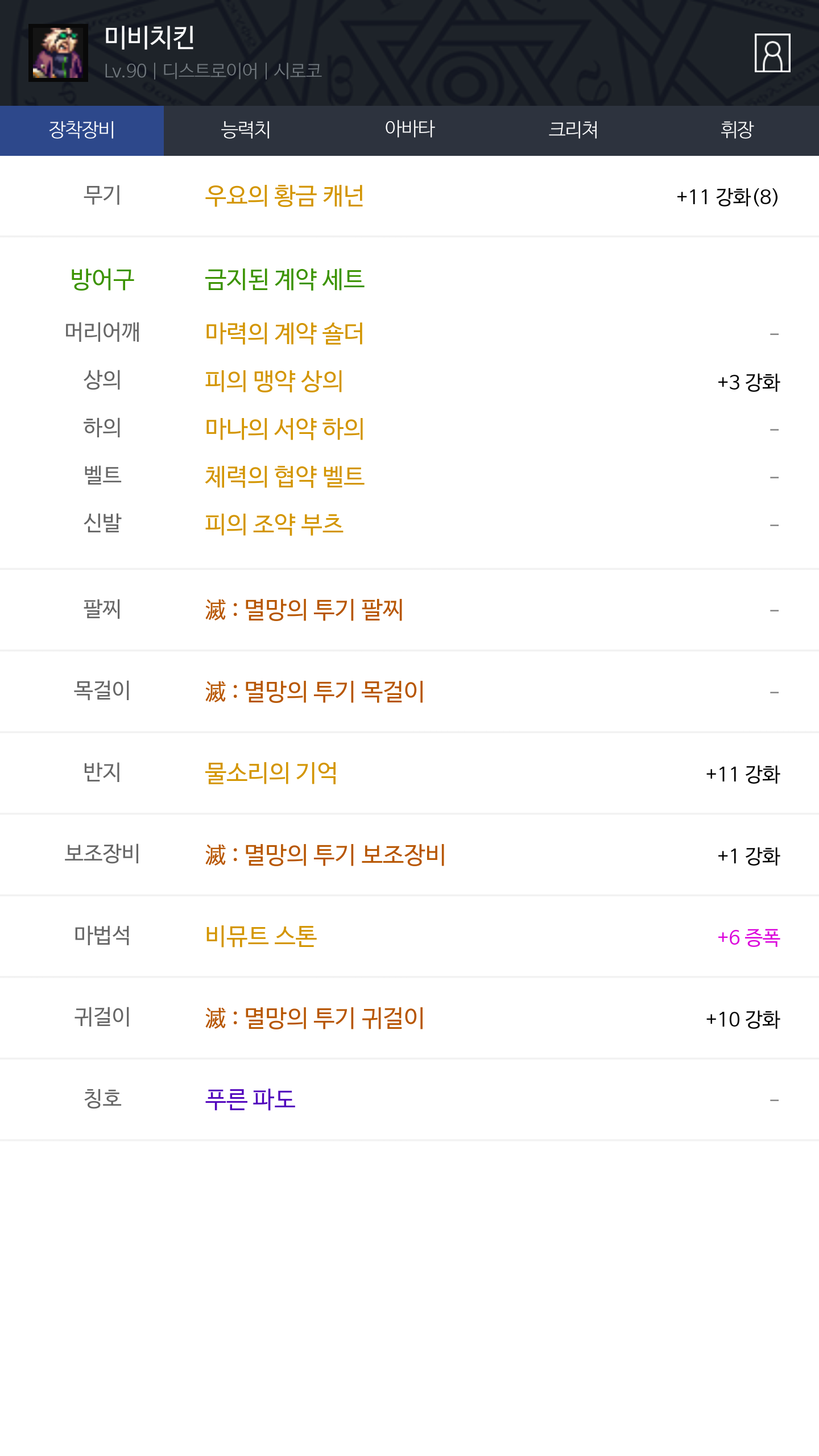Open 멸망의 투기 팔찌 bracelet item
819x1456 pixels.
[304, 610]
